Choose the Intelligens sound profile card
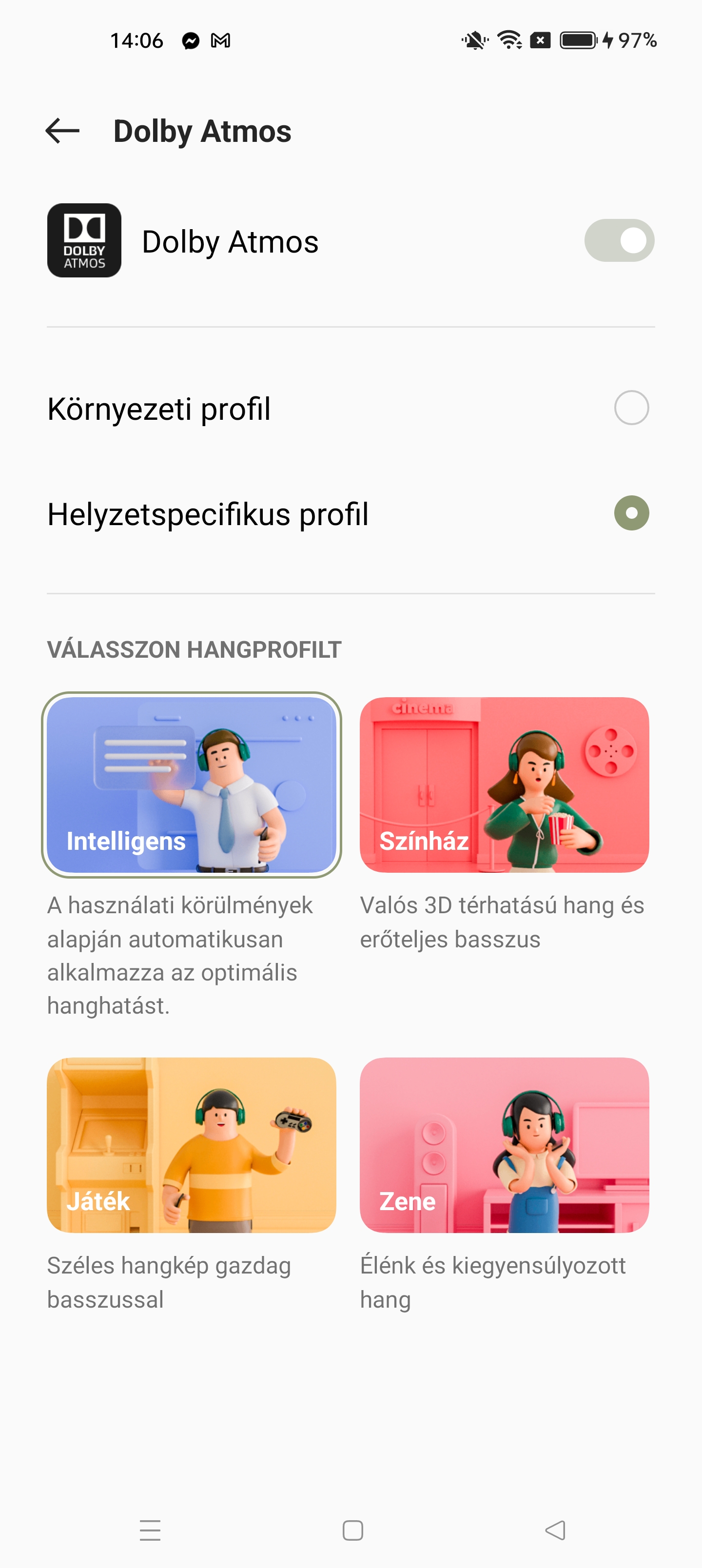Image resolution: width=702 pixels, height=1568 pixels. pyautogui.click(x=191, y=784)
